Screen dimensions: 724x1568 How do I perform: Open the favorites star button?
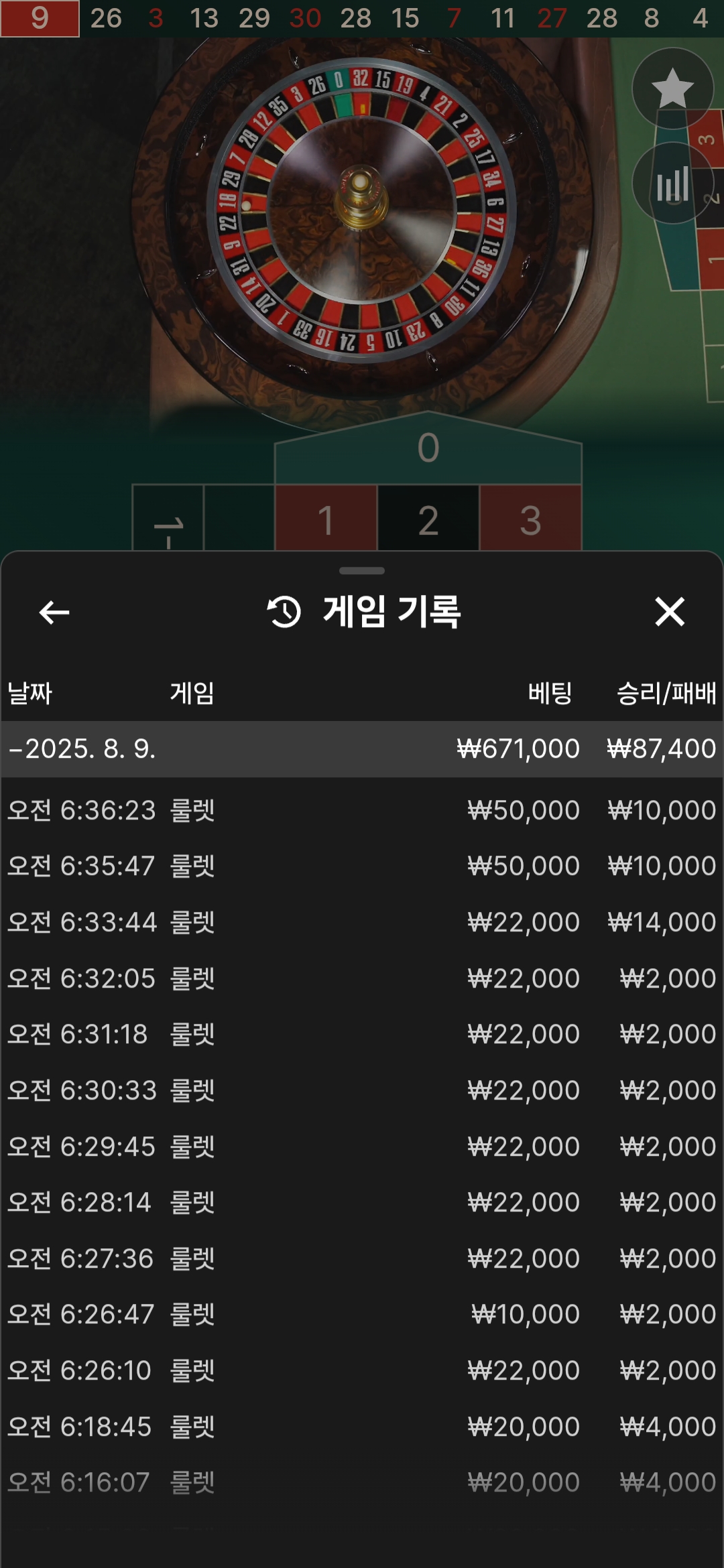tap(672, 88)
